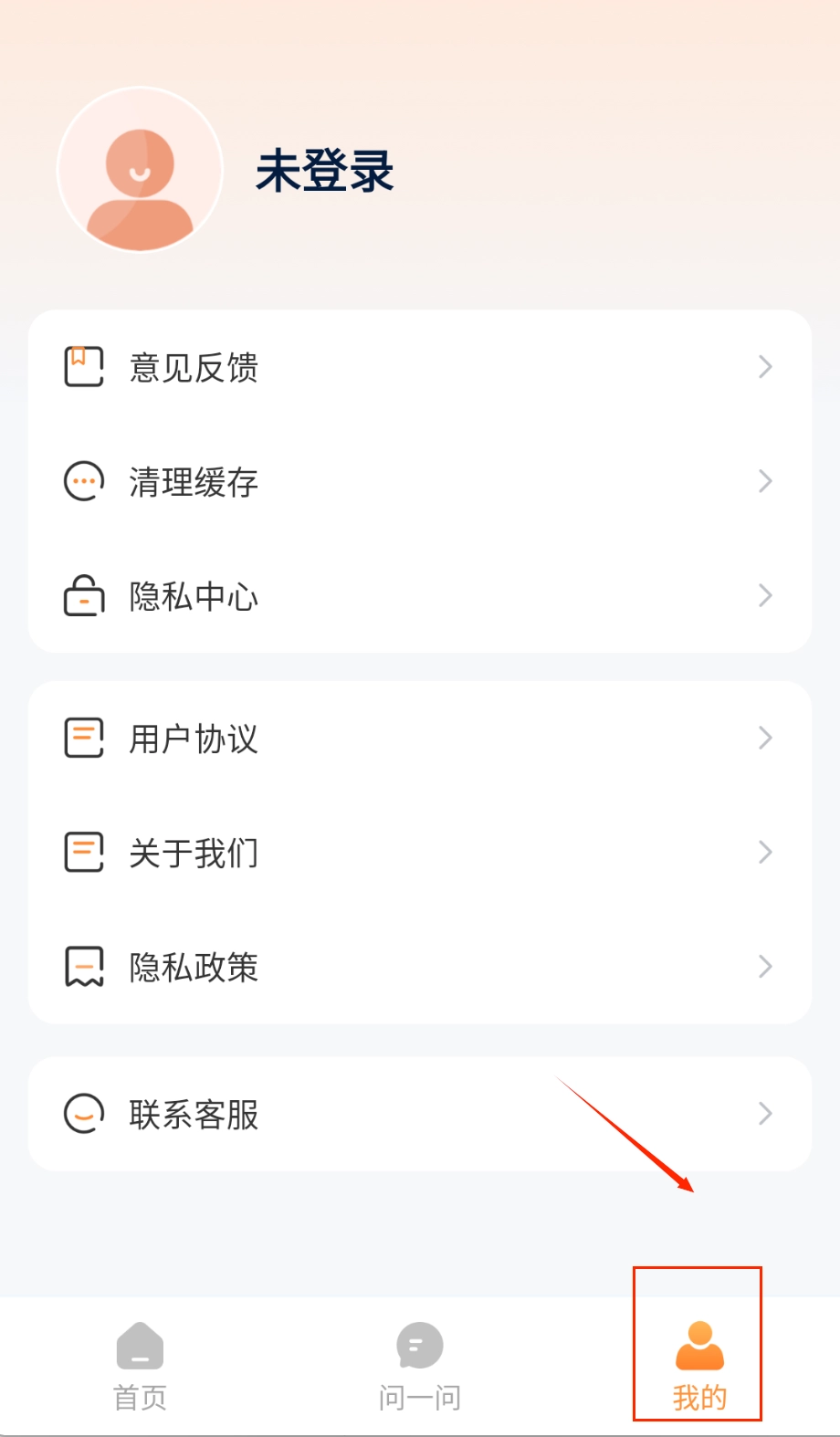Read the 隐私政策 privacy policy
This screenshot has height=1437, width=840.
point(419,967)
